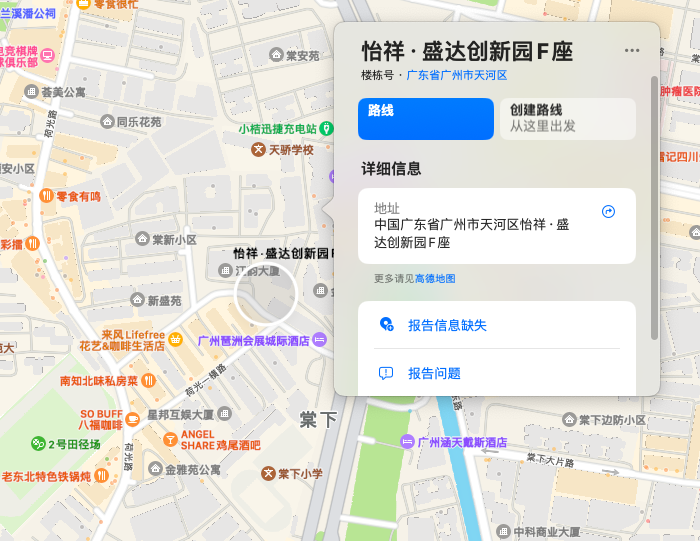Viewport: 700px width, 541px height.
Task: Open the 零食有鸣 map marker
Action: click(46, 196)
